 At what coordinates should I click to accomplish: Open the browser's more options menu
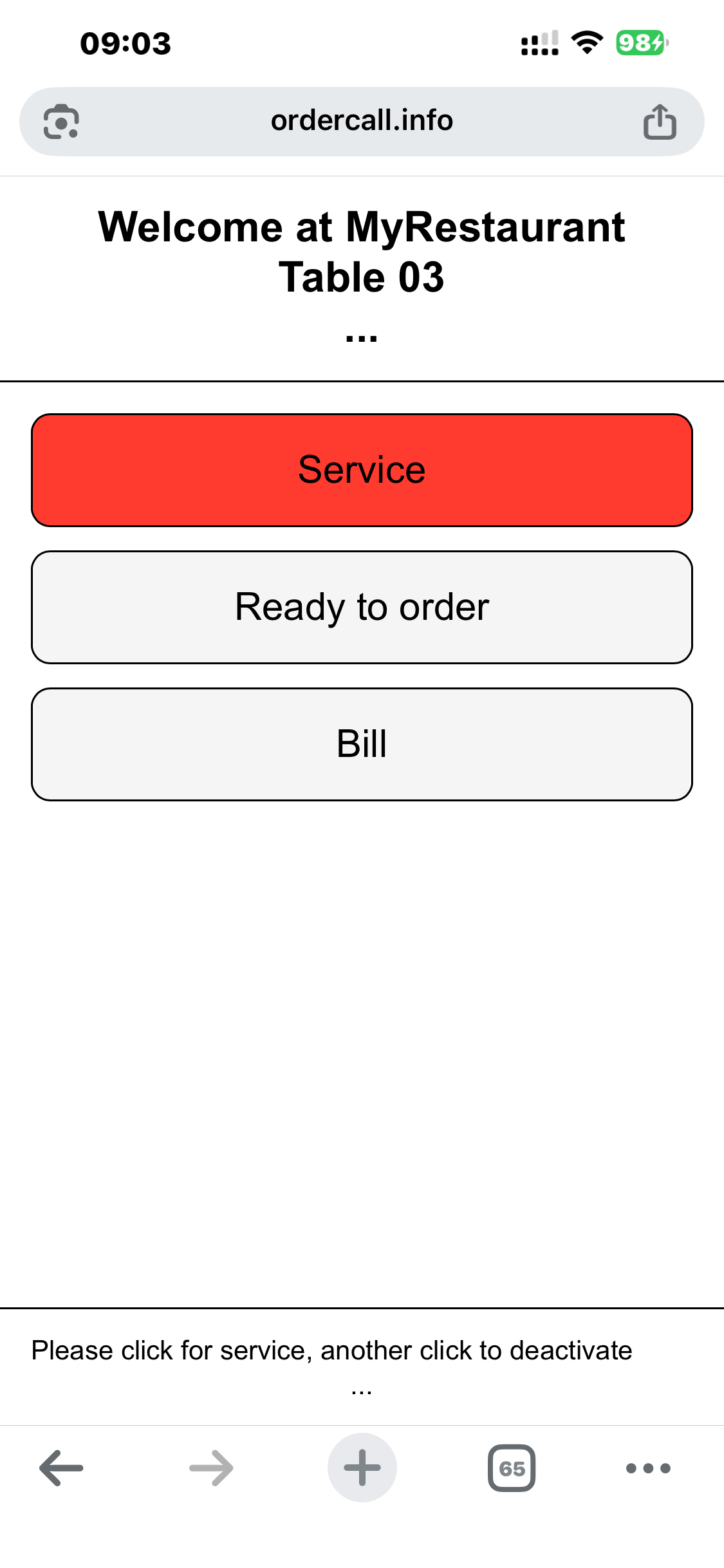coord(648,1468)
